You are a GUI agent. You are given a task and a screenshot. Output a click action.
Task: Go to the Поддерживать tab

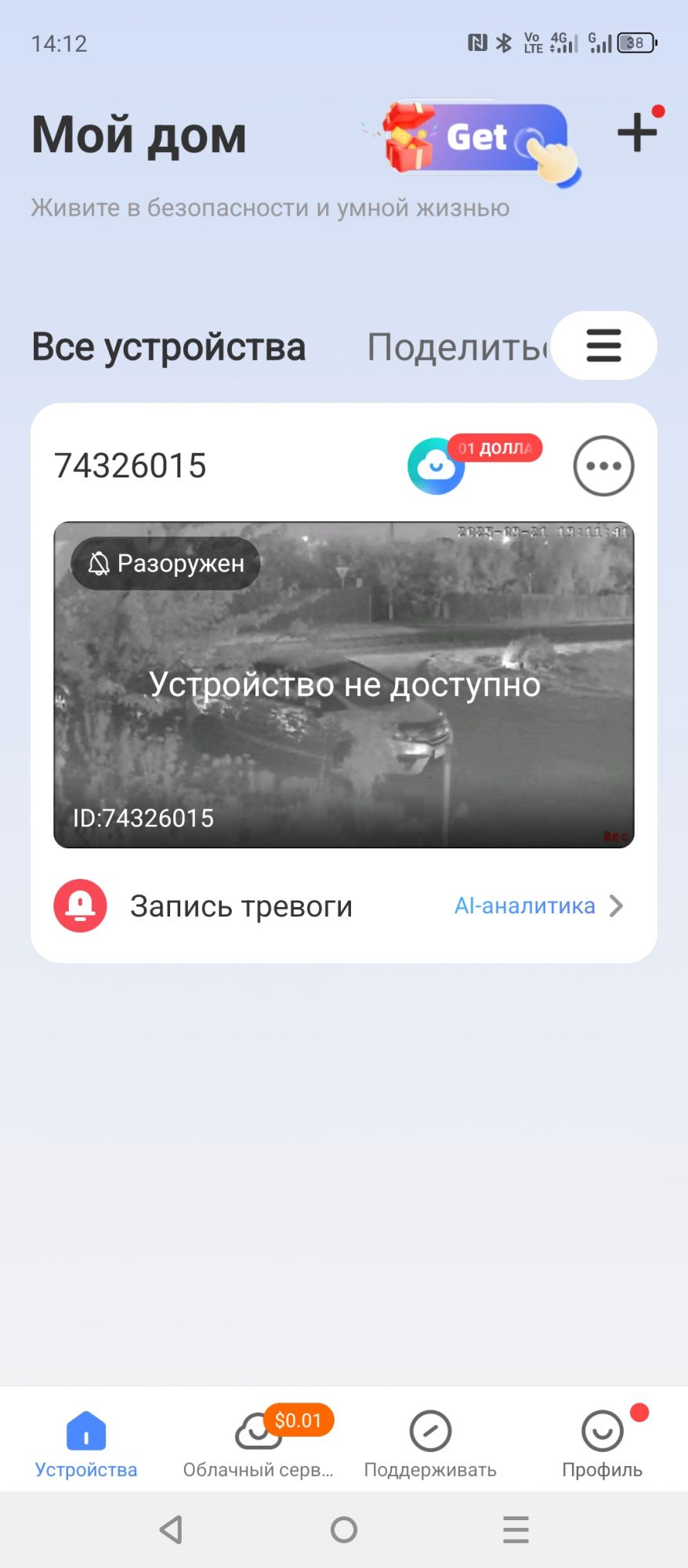click(x=430, y=1444)
